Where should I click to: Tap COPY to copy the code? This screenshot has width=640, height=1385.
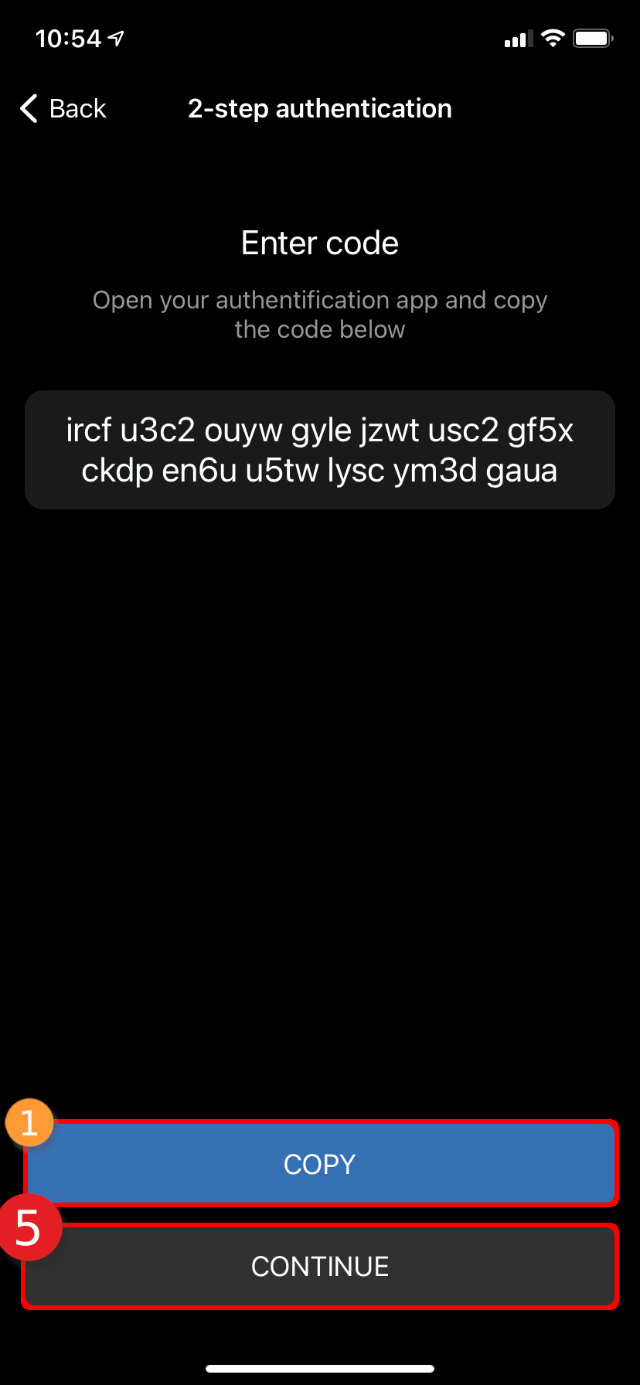tap(320, 1164)
